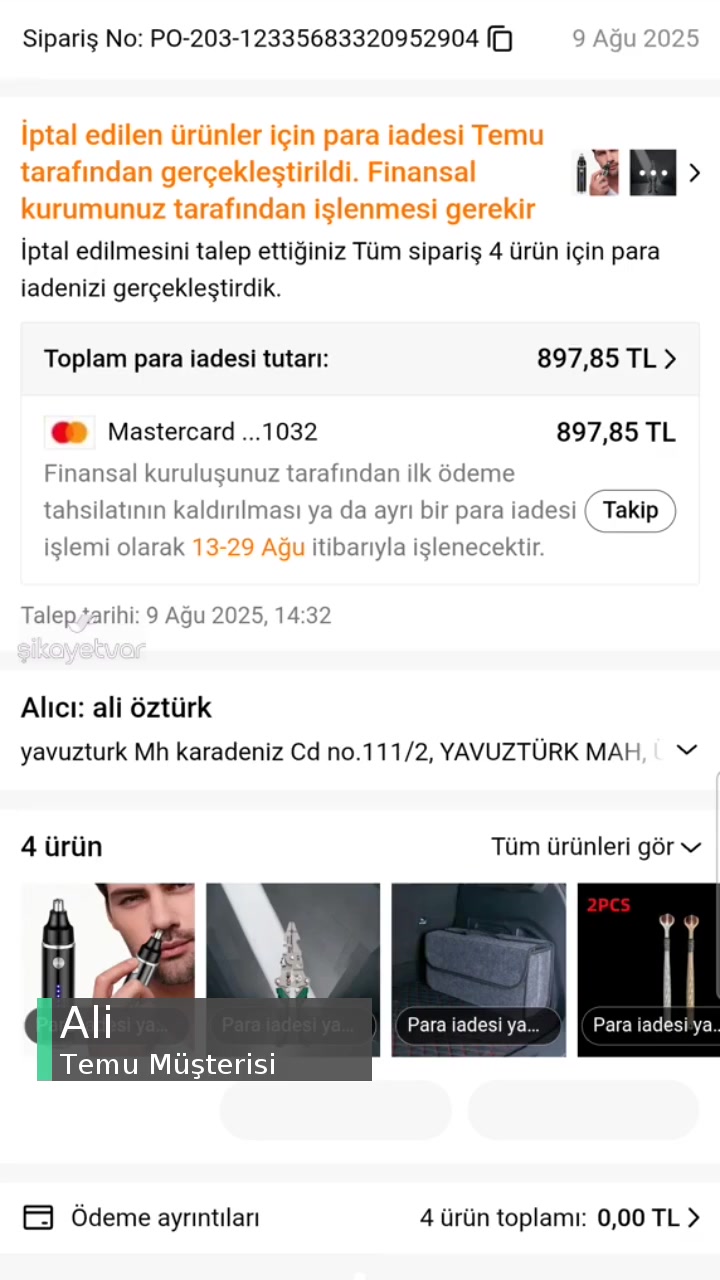Expand Ödeme ayrıntıları section
This screenshot has width=720, height=1280.
coord(693,1218)
